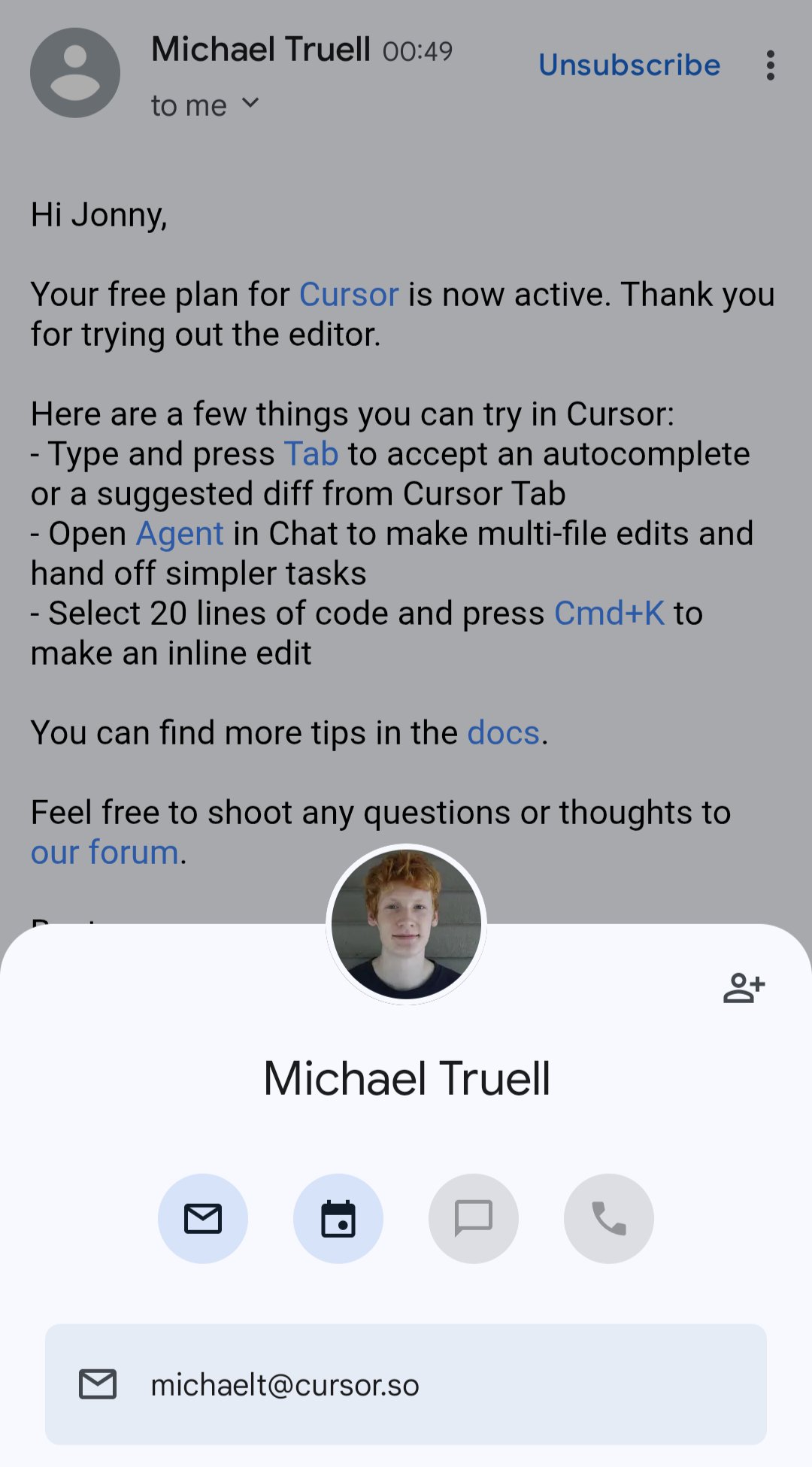Unsubscribe from this sender
This screenshot has width=812, height=1467.
[x=629, y=65]
